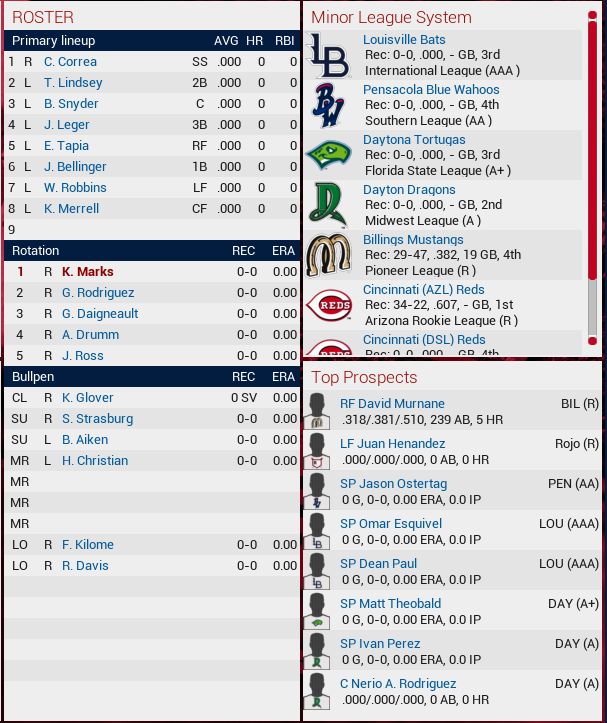Open the Cincinnati (AZL) Reds page
The height and width of the screenshot is (723, 607).
423,290
